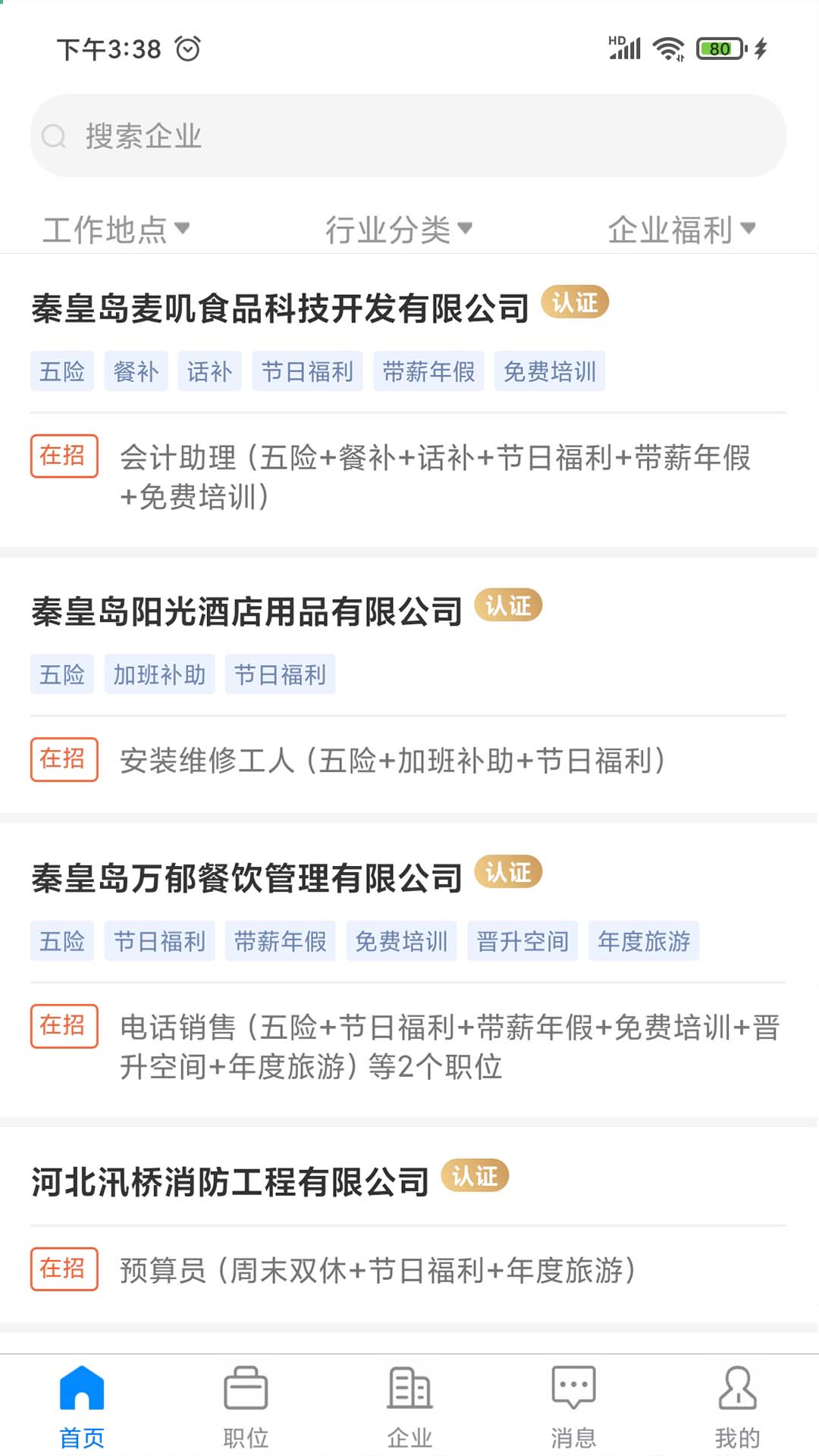Viewport: 819px width, 1456px height.
Task: View the 电话销售 job openings
Action: [x=449, y=1046]
